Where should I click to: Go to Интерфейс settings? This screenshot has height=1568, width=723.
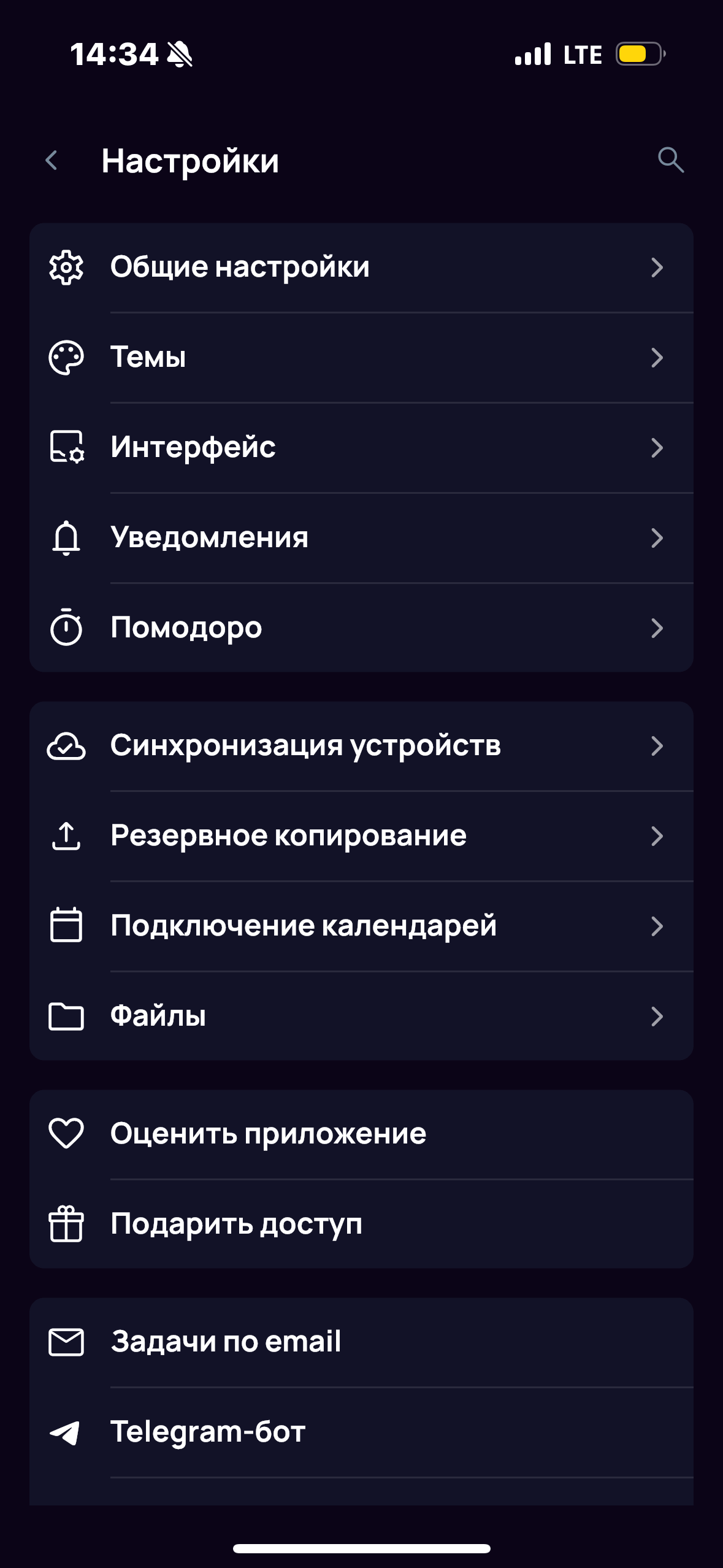361,448
